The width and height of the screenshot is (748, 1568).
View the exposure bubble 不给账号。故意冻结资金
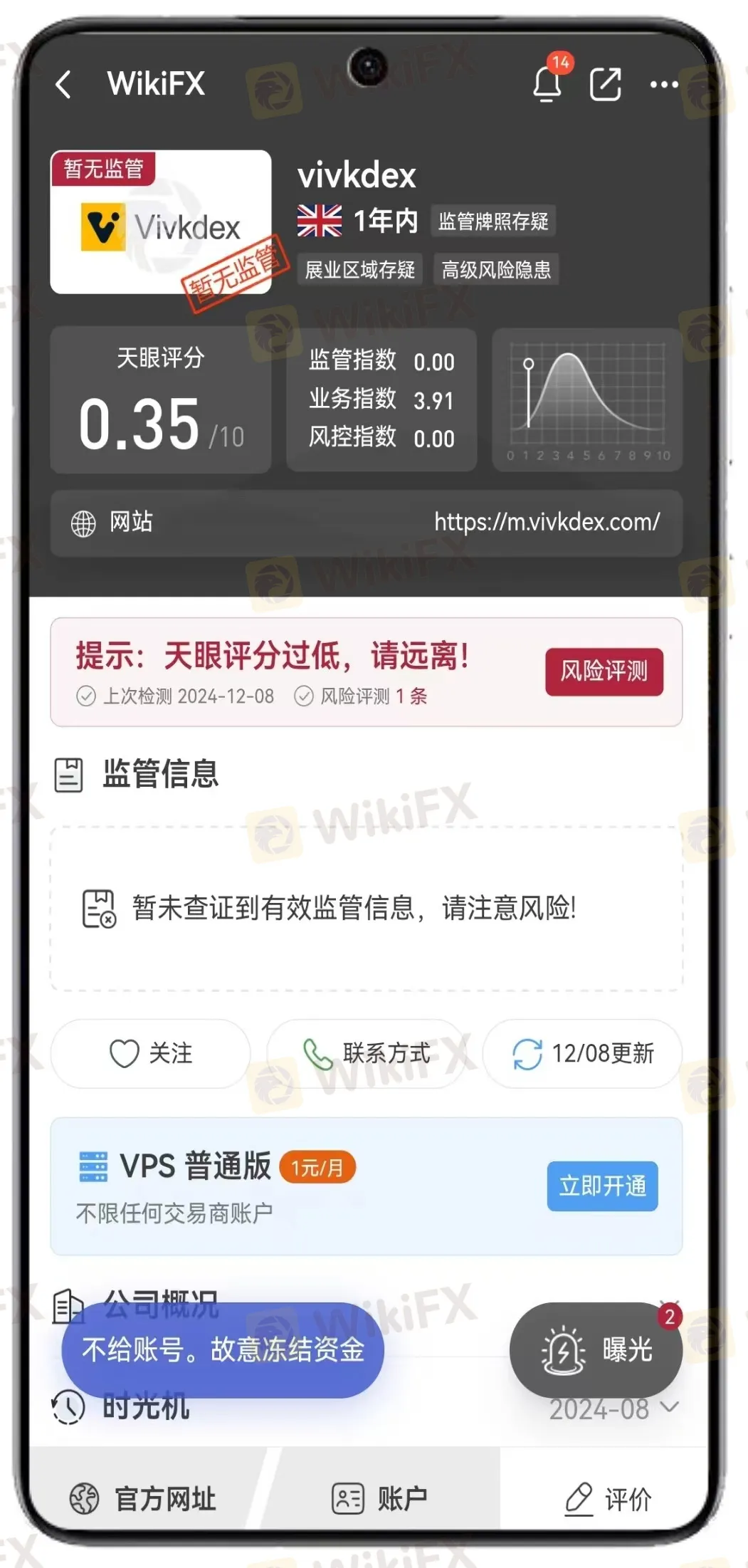click(223, 1349)
